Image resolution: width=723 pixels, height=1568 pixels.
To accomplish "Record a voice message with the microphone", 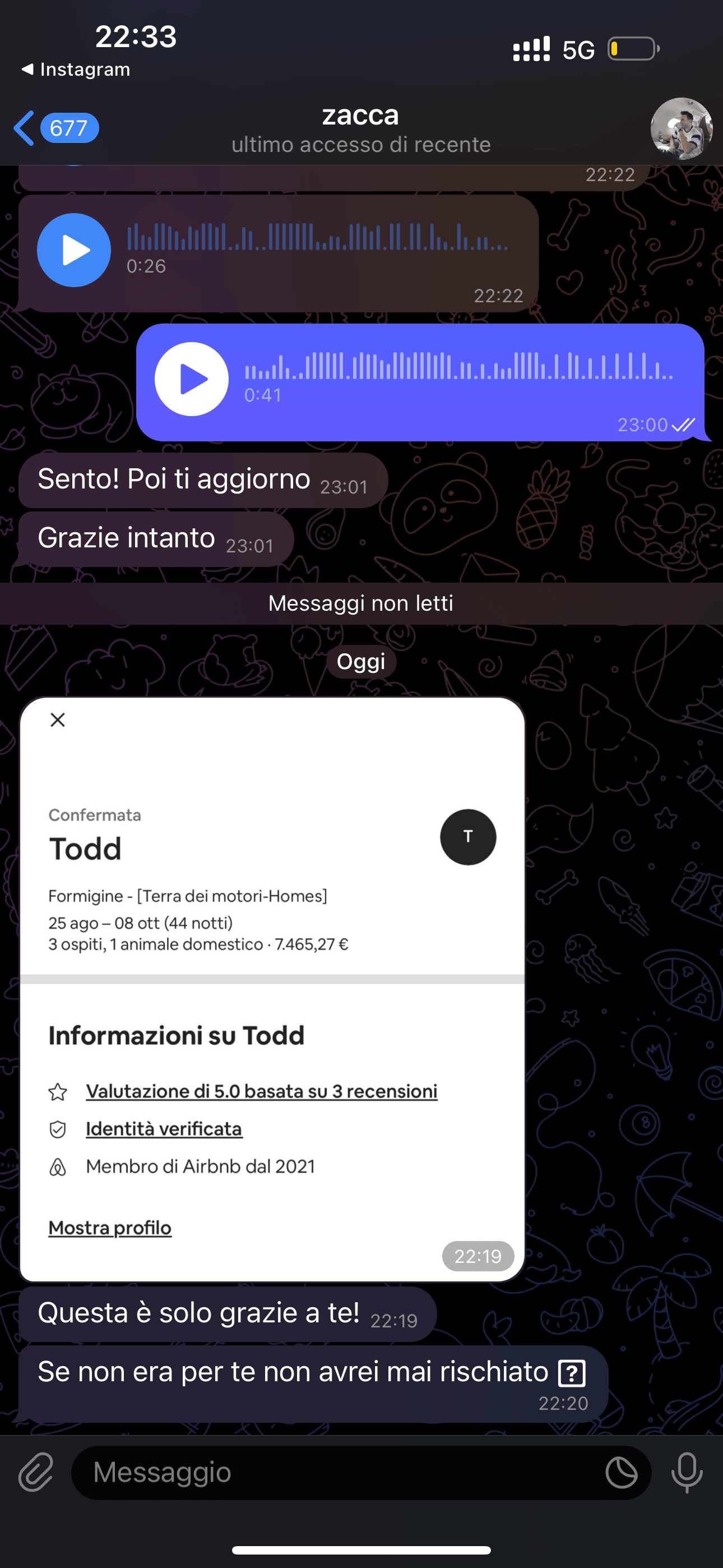I will tap(687, 1473).
